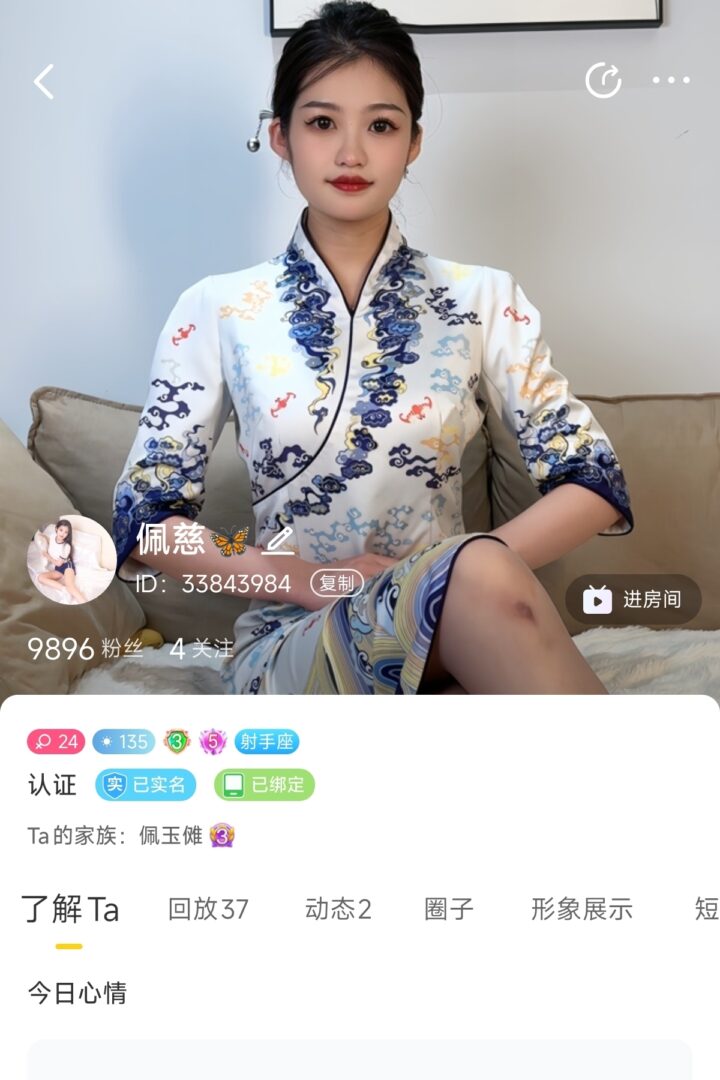Copy the ID with the 复制 button

pos(337,584)
